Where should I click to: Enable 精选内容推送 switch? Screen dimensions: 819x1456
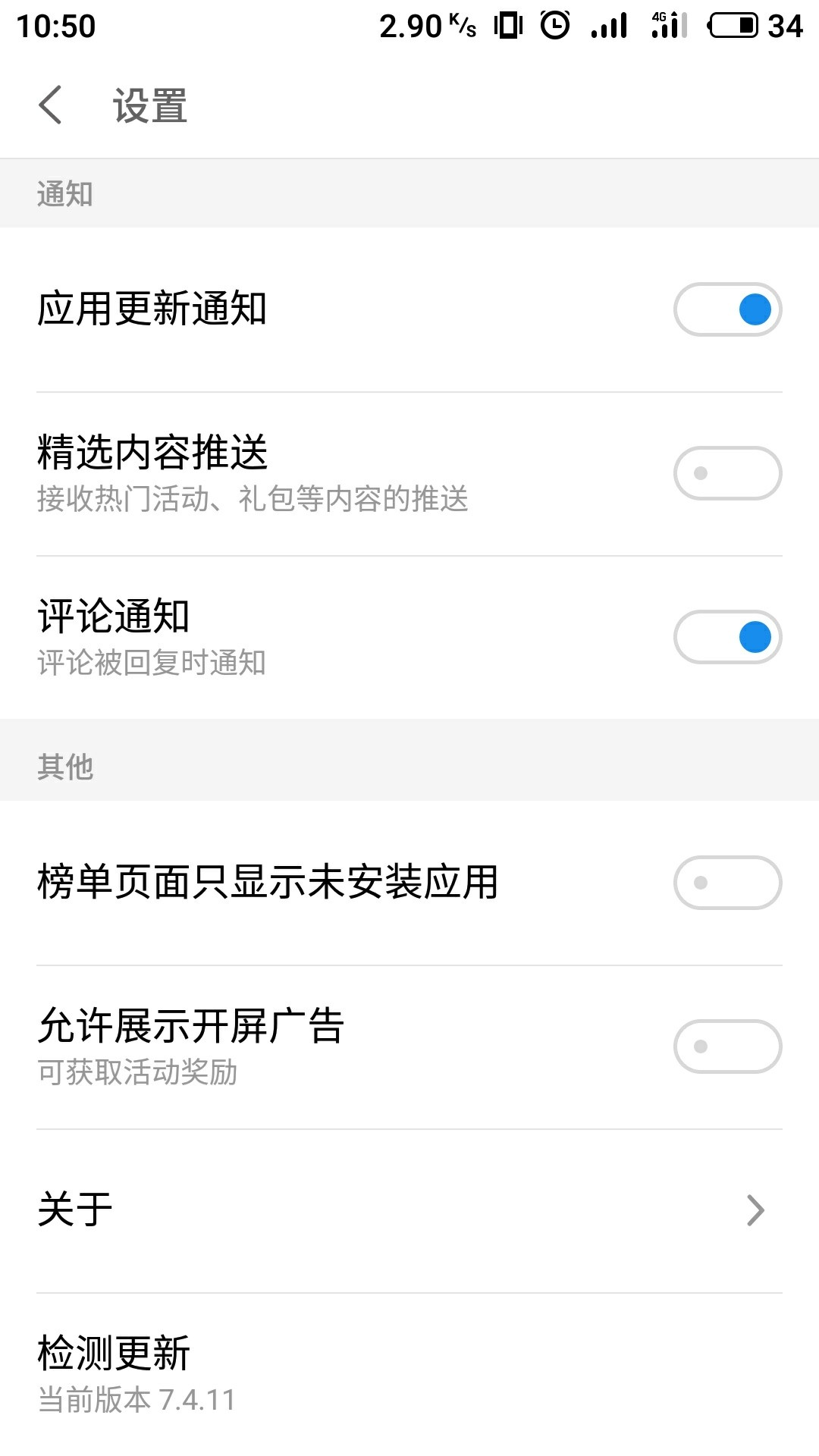coord(727,473)
